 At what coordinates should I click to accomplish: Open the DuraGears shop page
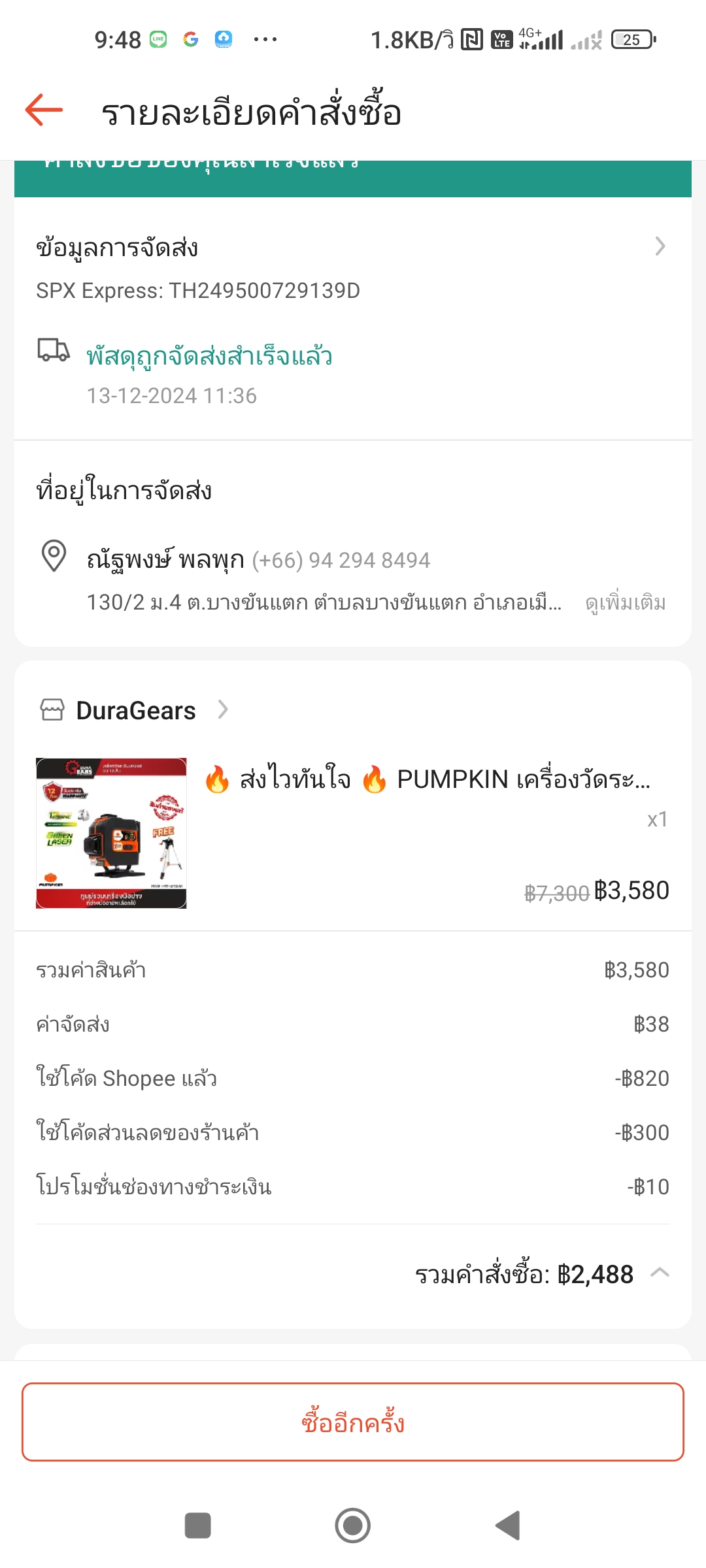(x=135, y=710)
